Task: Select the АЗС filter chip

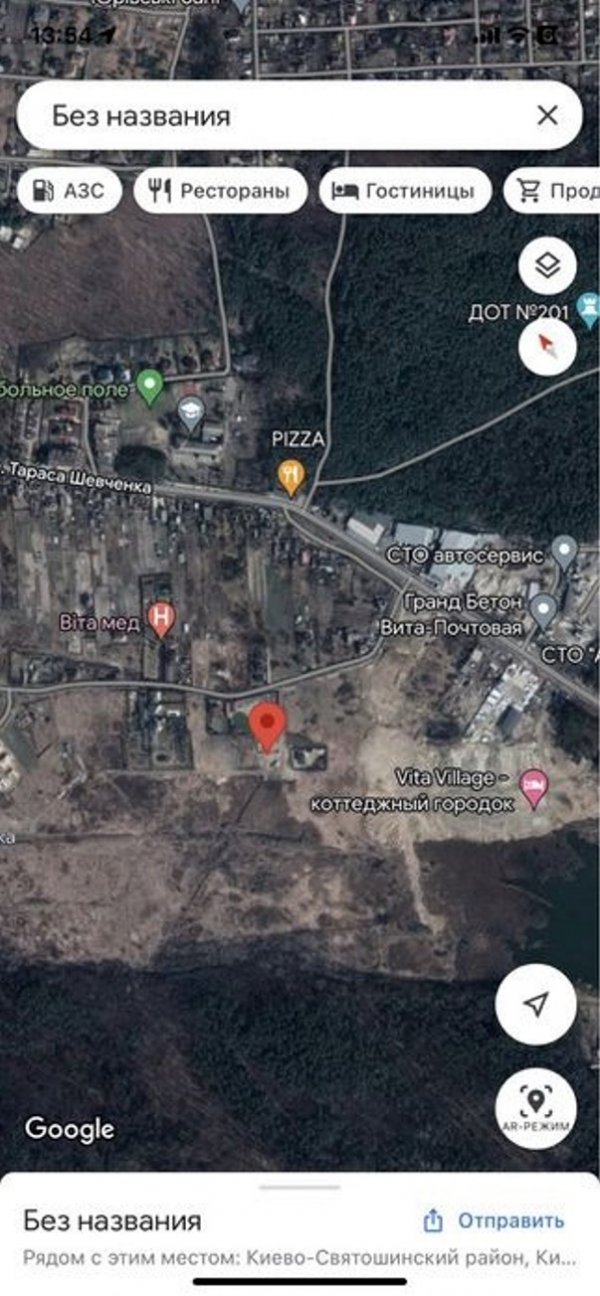Action: tap(69, 191)
